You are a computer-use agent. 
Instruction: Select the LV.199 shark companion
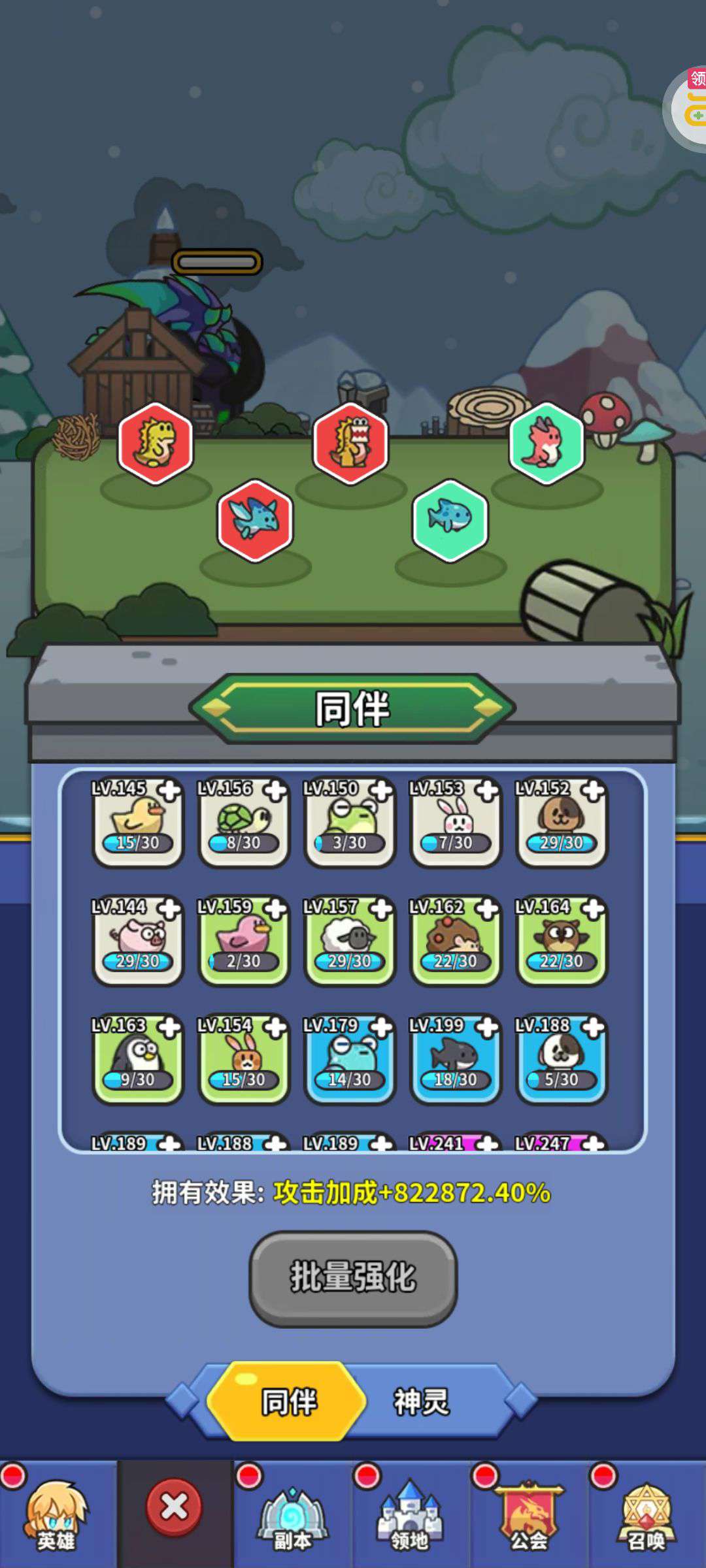tap(455, 1059)
